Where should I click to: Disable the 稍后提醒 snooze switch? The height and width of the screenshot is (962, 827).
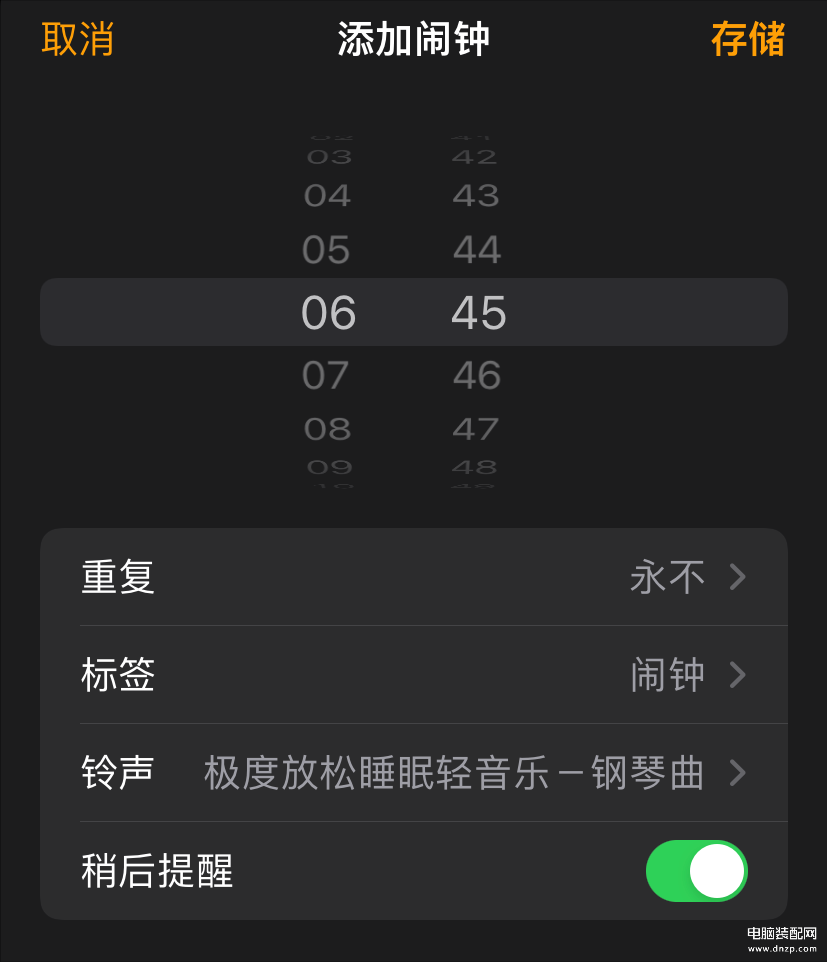click(697, 871)
